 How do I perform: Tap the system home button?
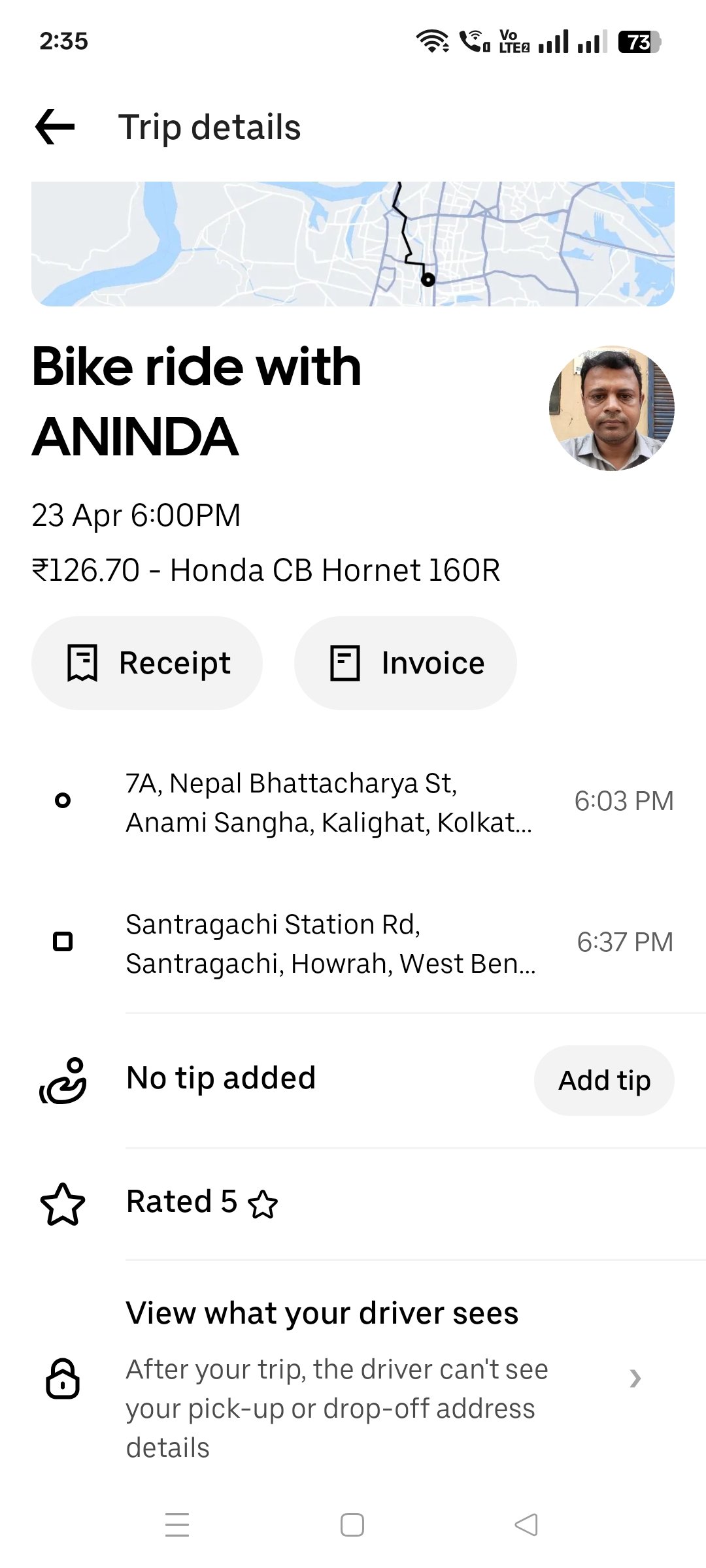click(352, 1525)
